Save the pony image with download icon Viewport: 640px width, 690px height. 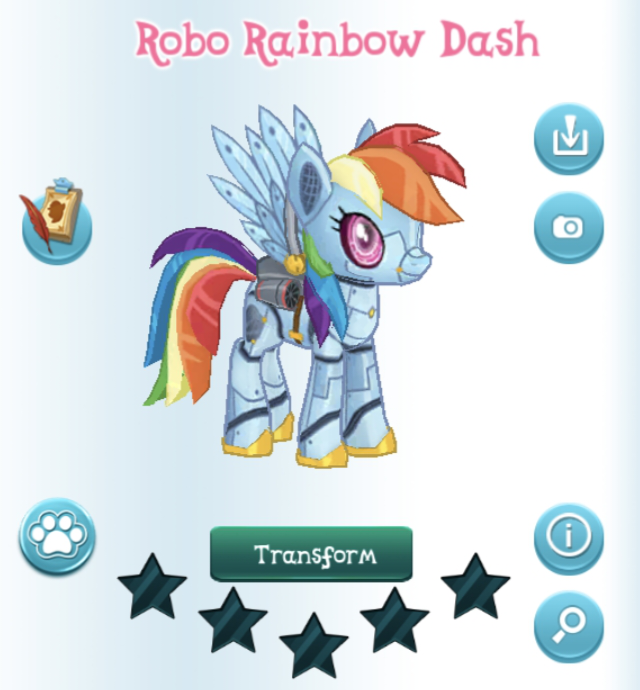point(568,139)
